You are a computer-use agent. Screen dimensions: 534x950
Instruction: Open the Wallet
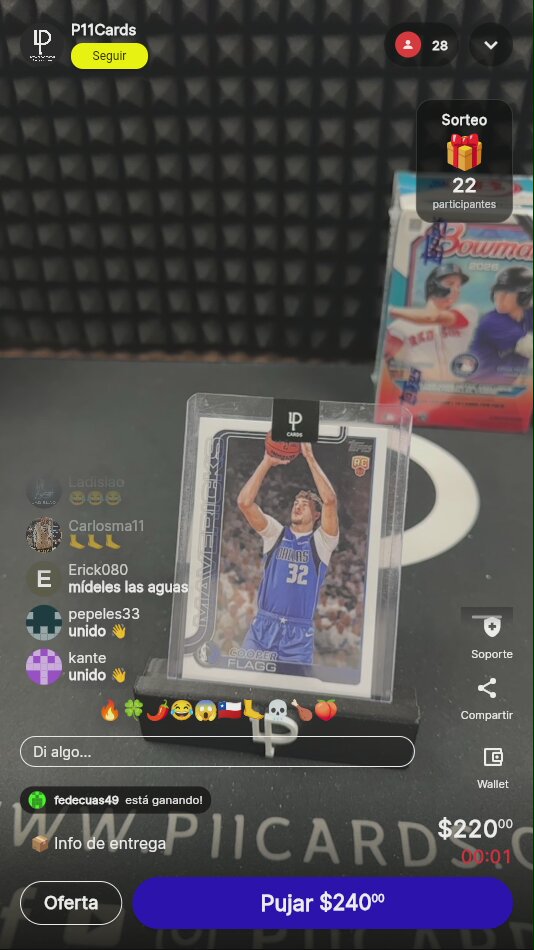(493, 768)
